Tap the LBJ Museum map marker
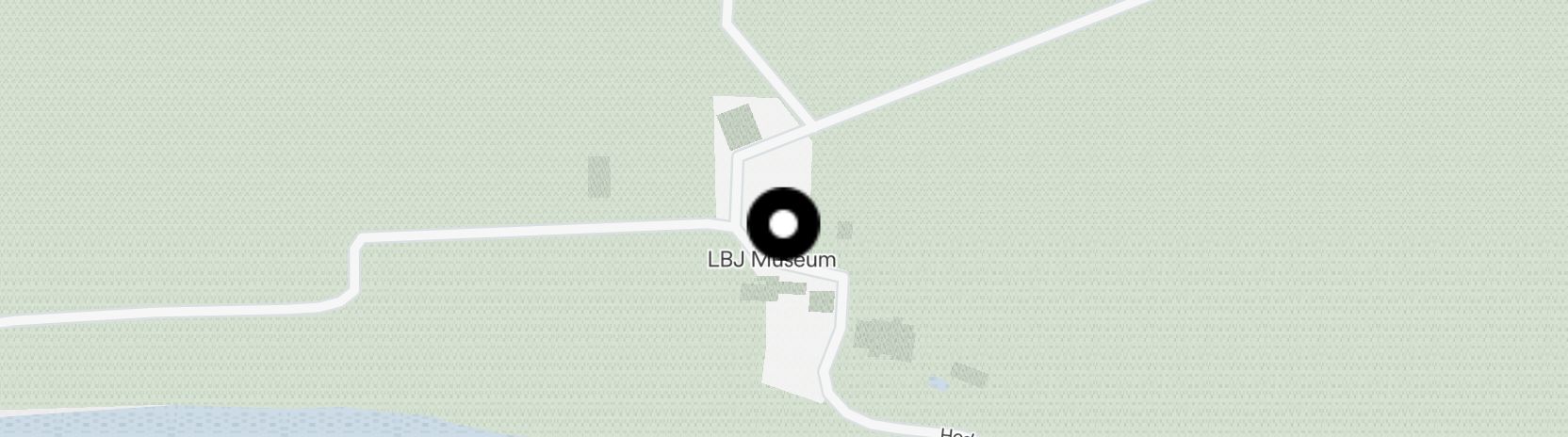Image resolution: width=1568 pixels, height=437 pixels. [783, 226]
